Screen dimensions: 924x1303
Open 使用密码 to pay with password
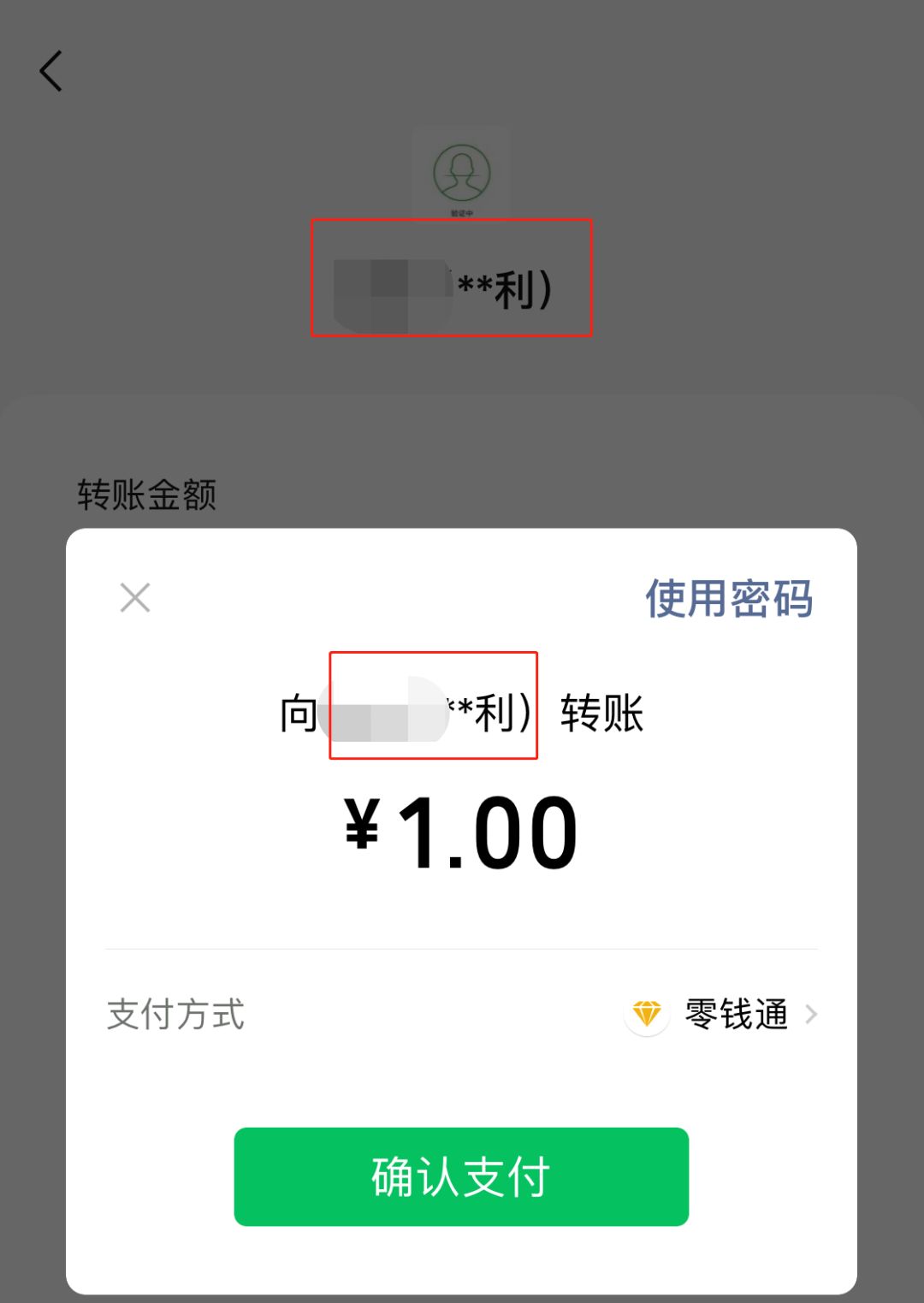(x=728, y=597)
